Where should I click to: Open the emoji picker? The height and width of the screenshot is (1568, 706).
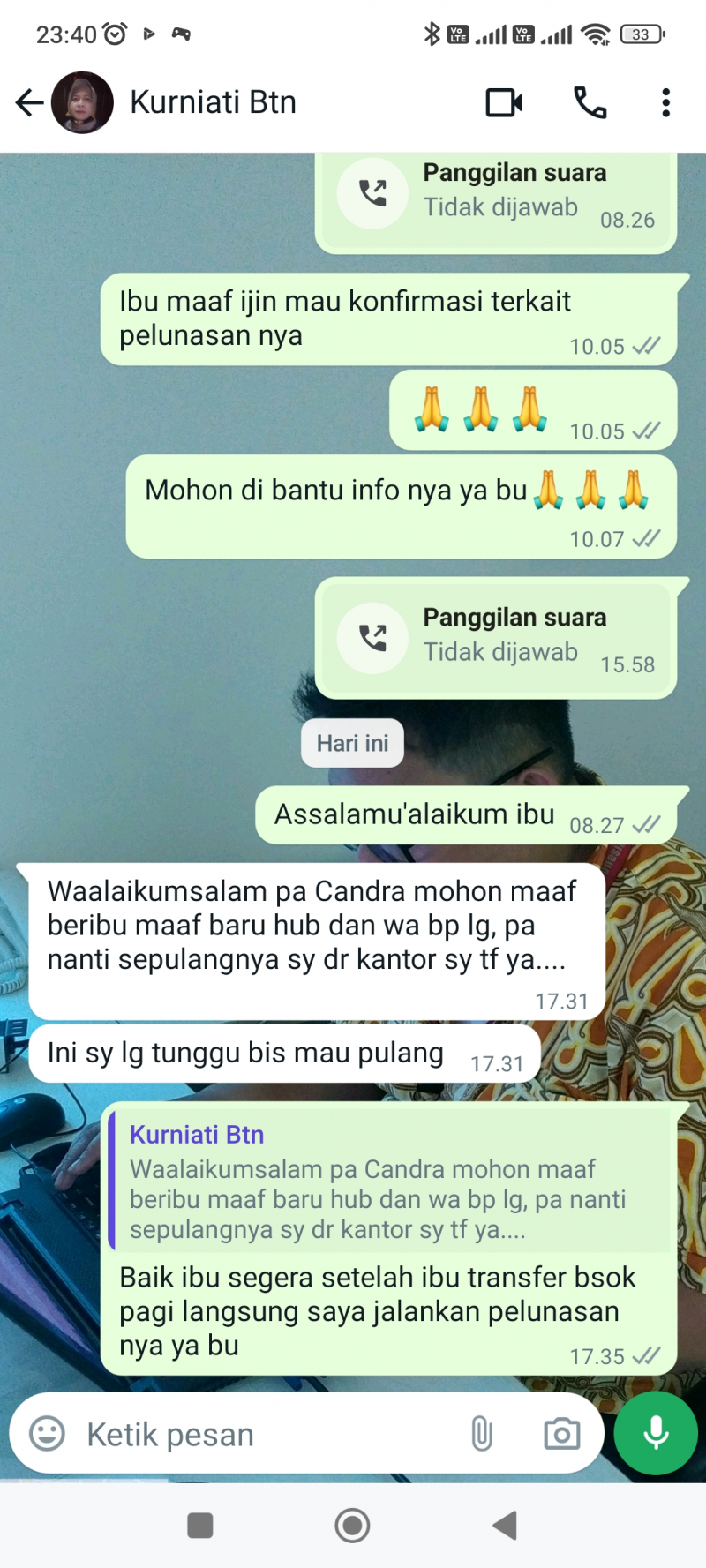point(48,1434)
